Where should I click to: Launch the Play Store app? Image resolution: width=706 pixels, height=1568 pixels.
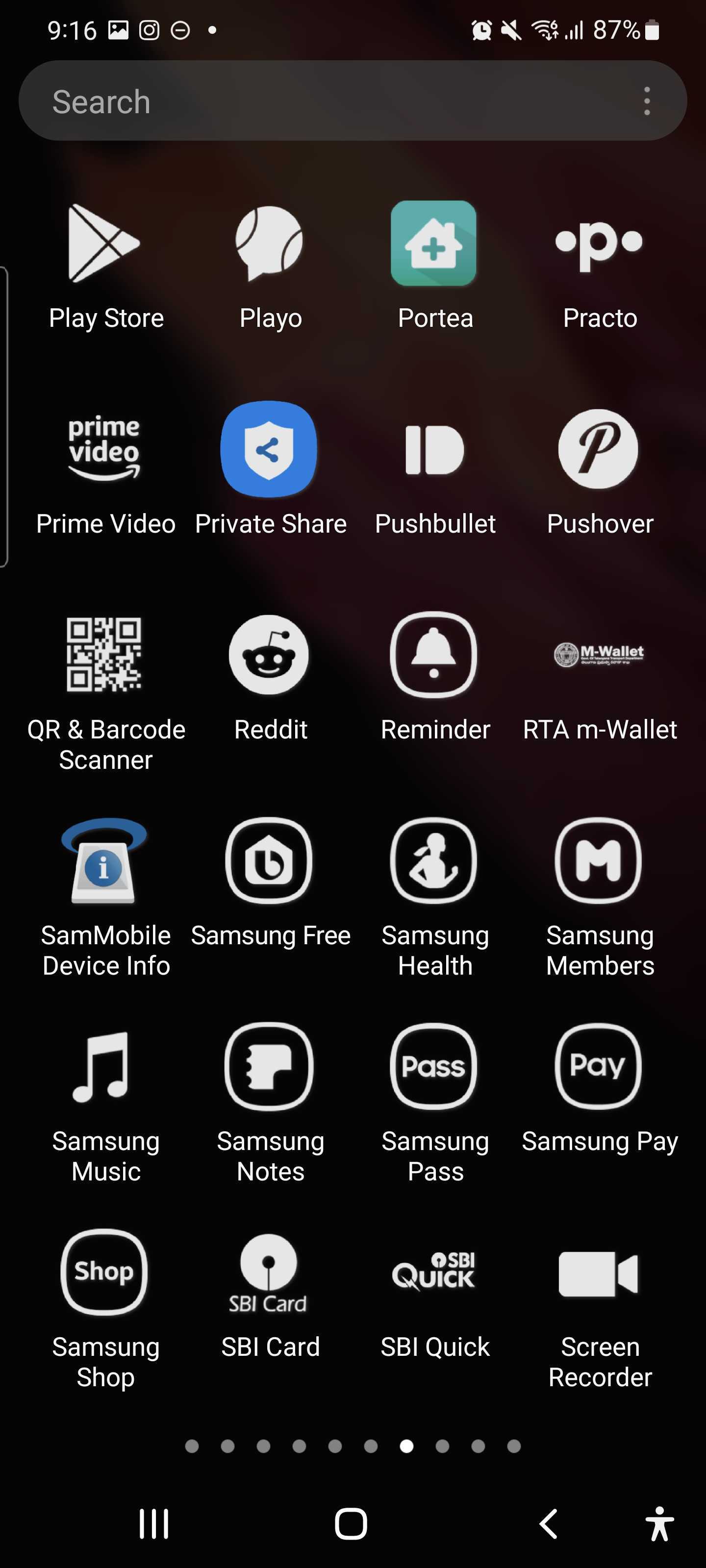pos(105,244)
